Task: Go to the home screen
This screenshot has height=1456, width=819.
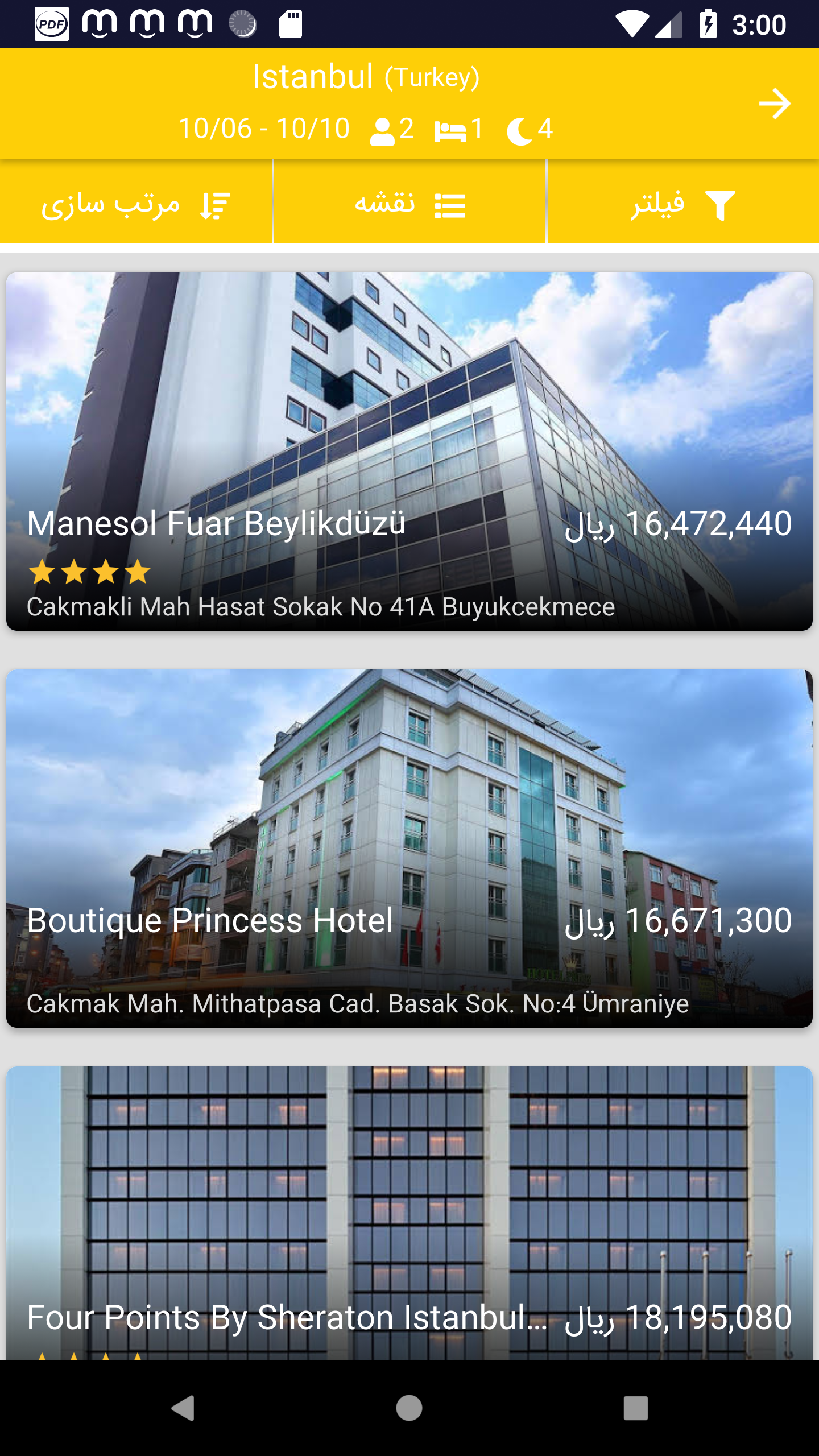Action: (x=409, y=1408)
